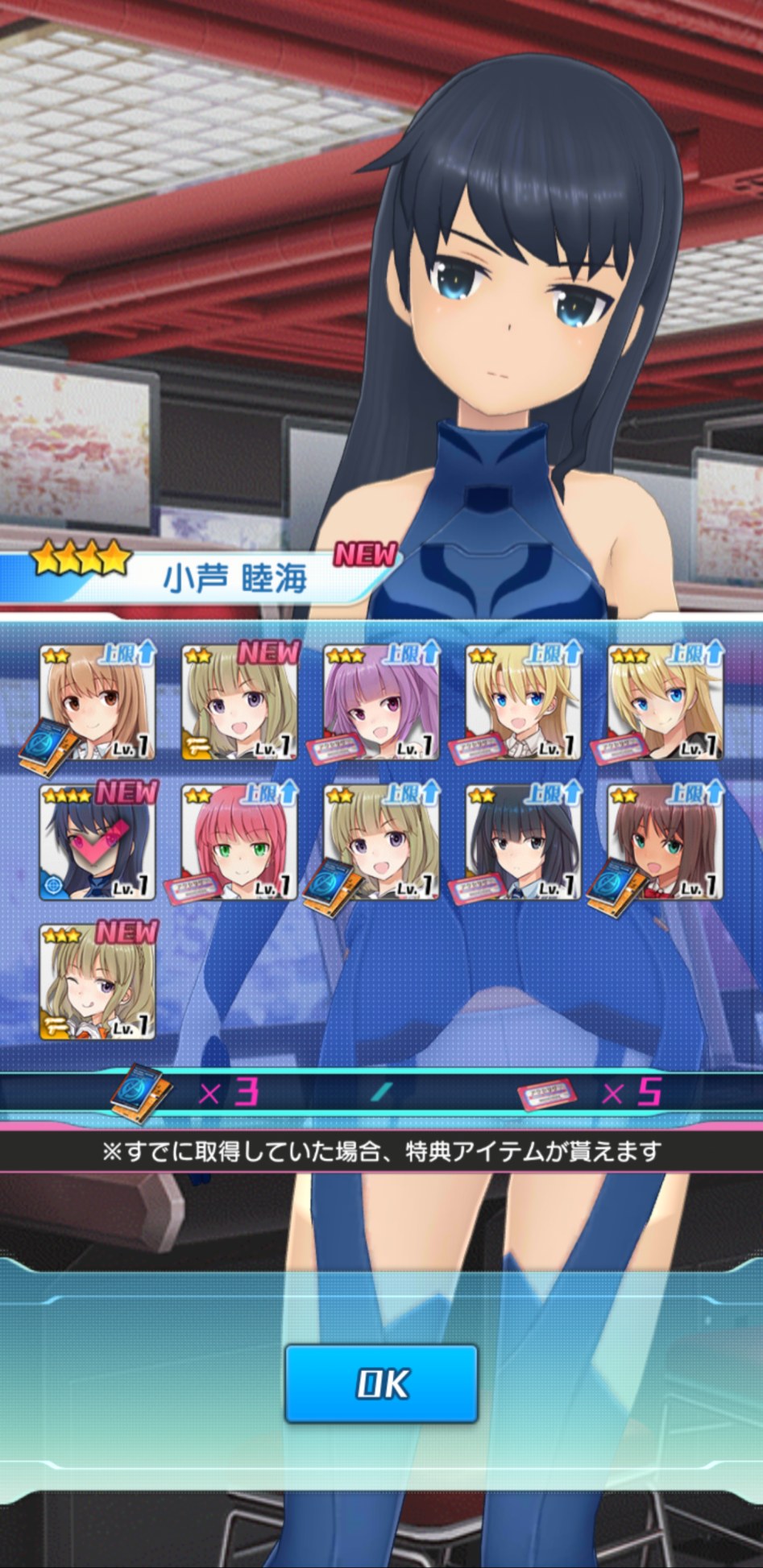The image size is (763, 1568).
Task: Click the bonus item notice text bar
Action: pyautogui.click(x=381, y=1153)
